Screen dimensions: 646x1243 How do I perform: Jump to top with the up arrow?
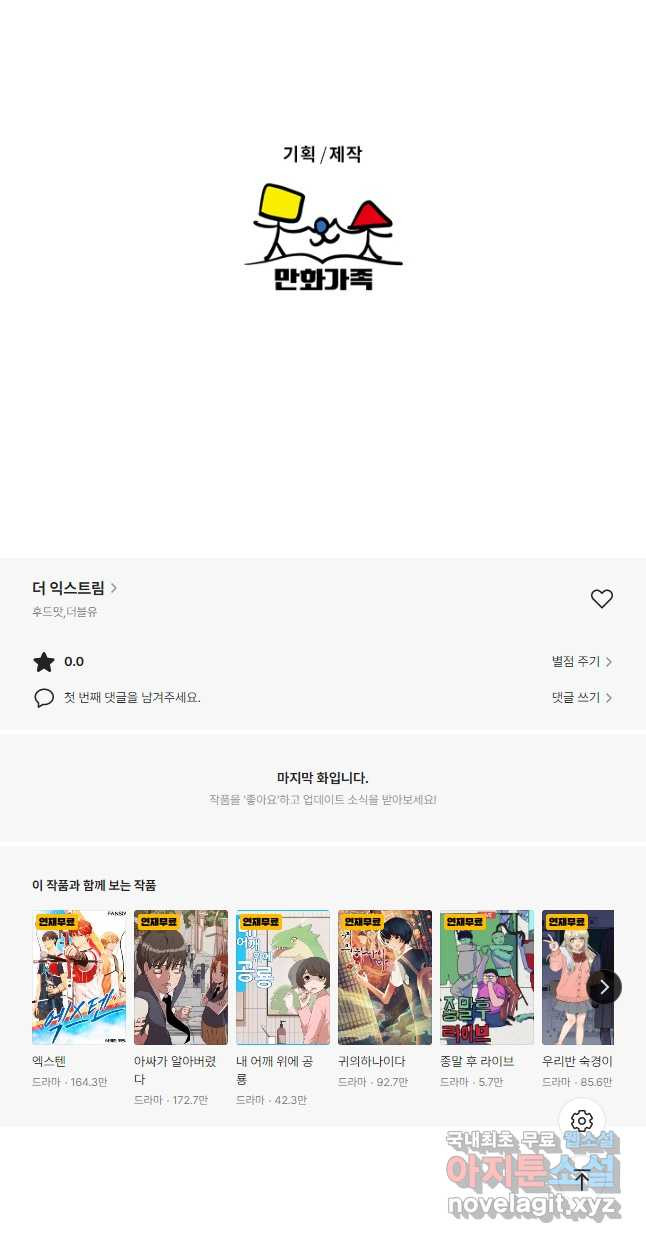[x=582, y=1179]
